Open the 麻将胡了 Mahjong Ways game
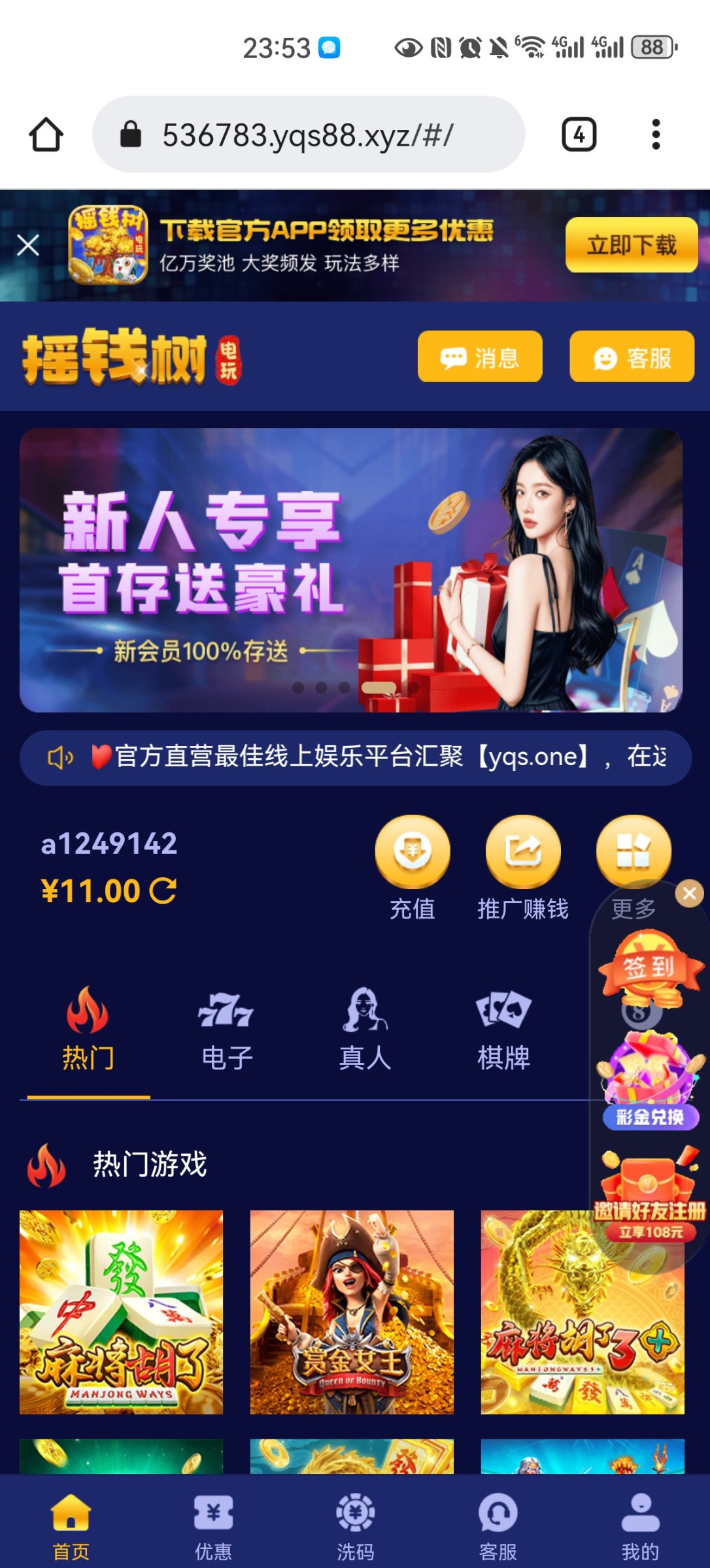The height and width of the screenshot is (1568, 710). tap(121, 1312)
